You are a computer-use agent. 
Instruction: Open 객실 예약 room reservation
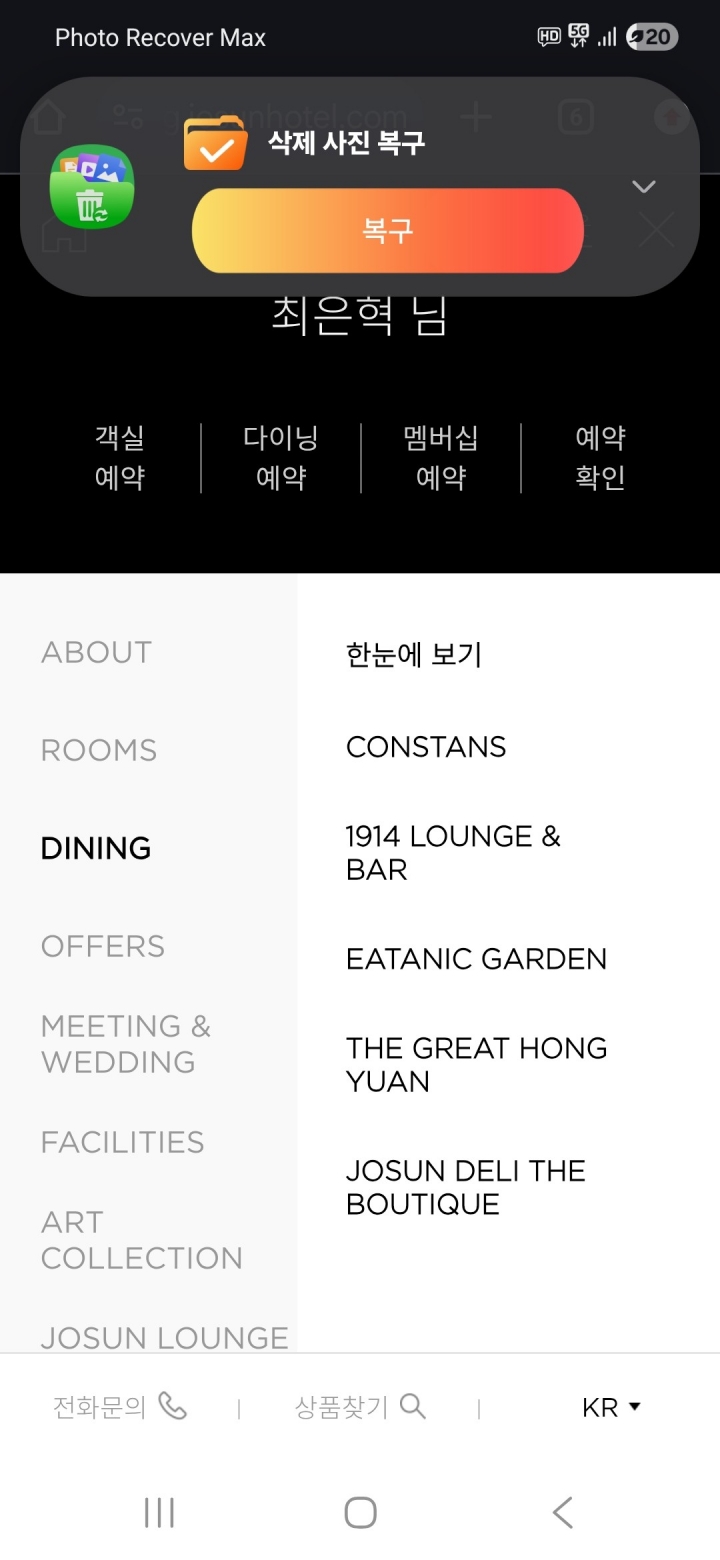[x=120, y=457]
